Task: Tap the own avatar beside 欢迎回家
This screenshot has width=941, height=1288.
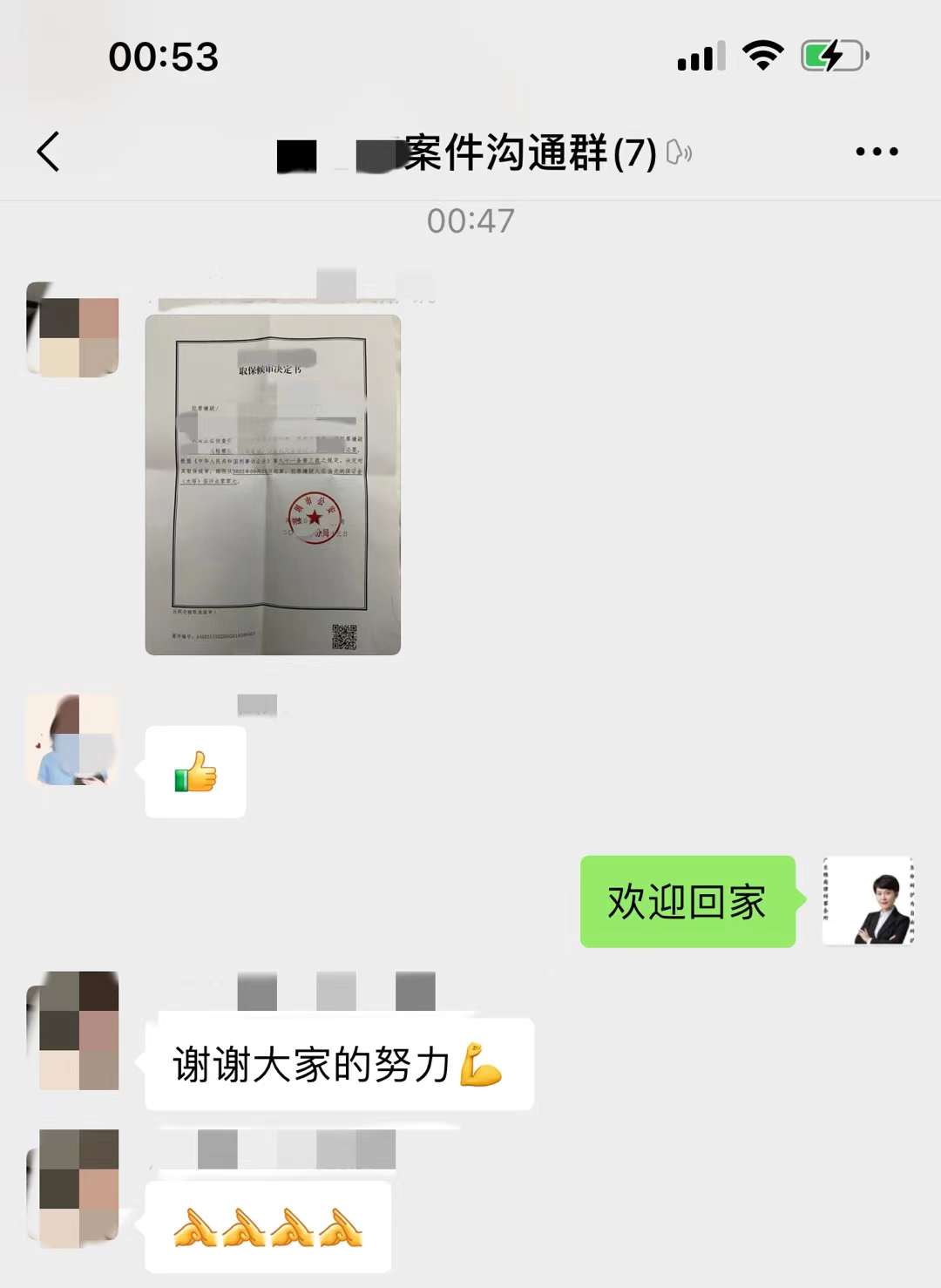Action: tap(868, 901)
